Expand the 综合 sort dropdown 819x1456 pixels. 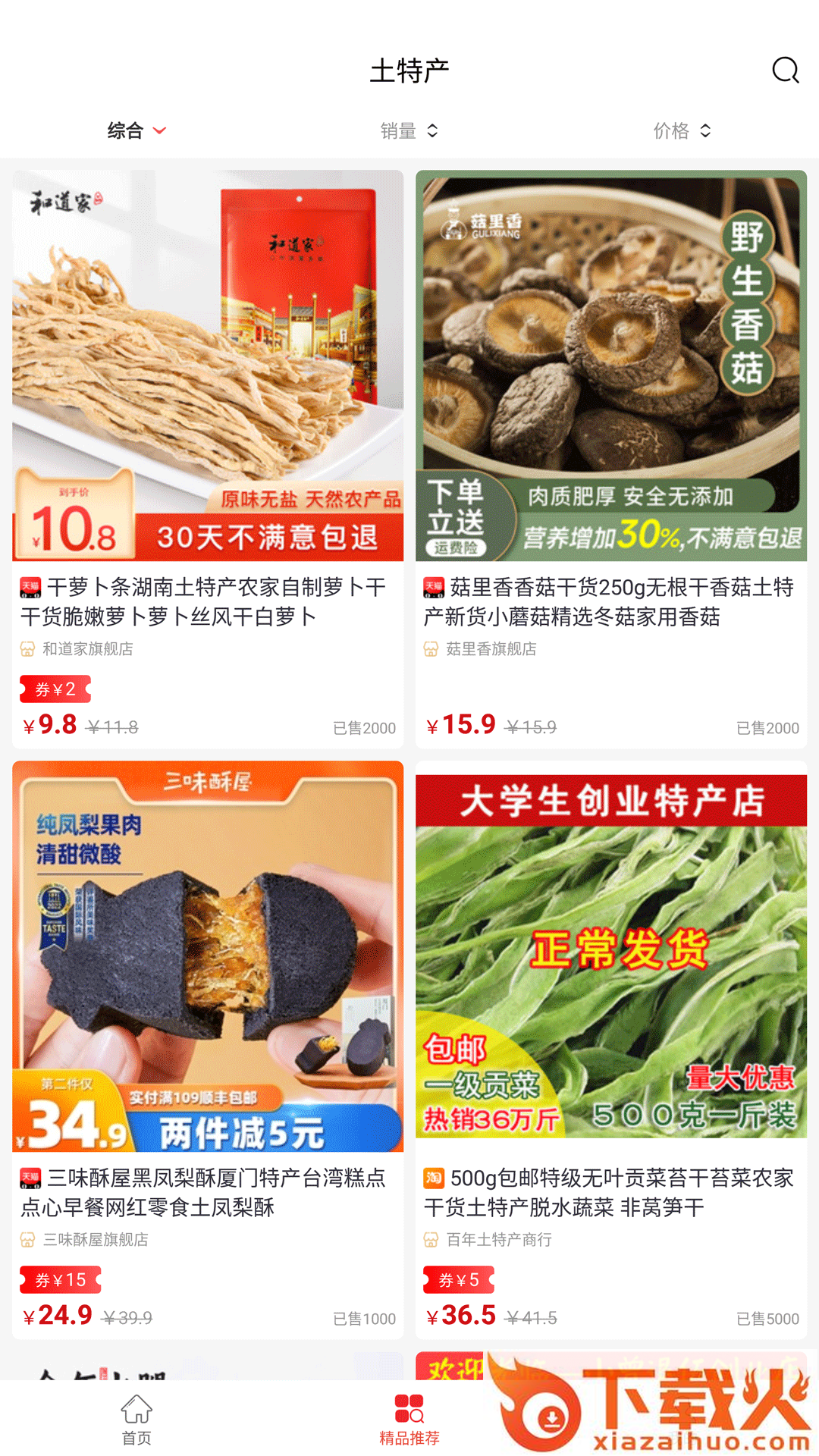coord(136,131)
